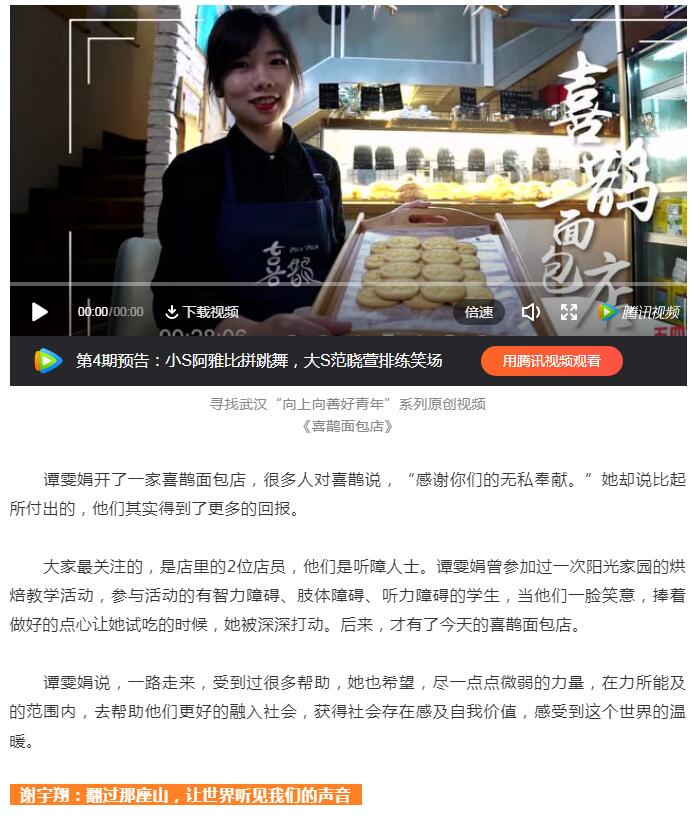The height and width of the screenshot is (819, 696).
Task: Open the 倍速 playback speed option
Action: [479, 312]
